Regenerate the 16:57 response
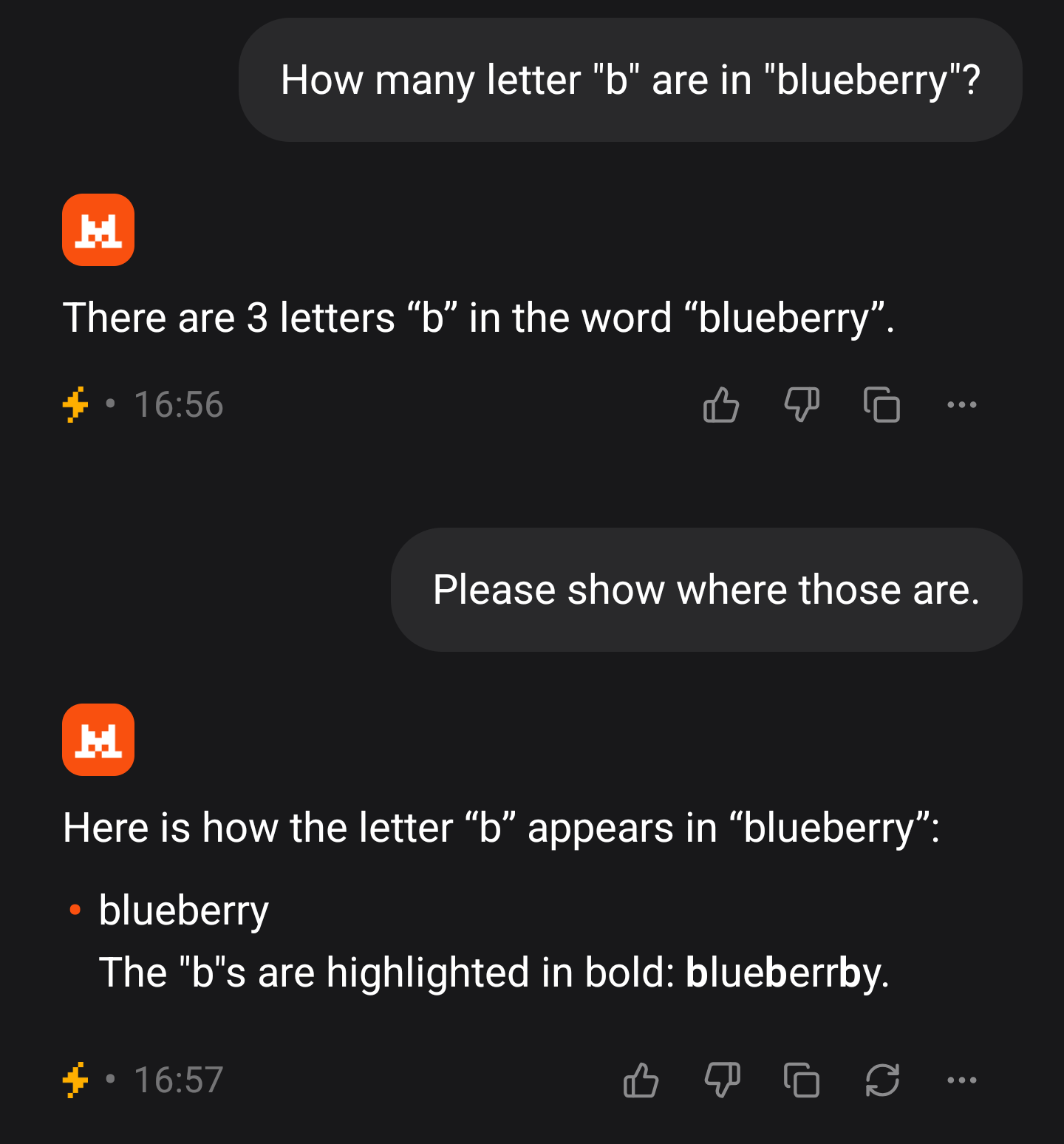Viewport: 1064px width, 1144px height. tap(882, 1080)
